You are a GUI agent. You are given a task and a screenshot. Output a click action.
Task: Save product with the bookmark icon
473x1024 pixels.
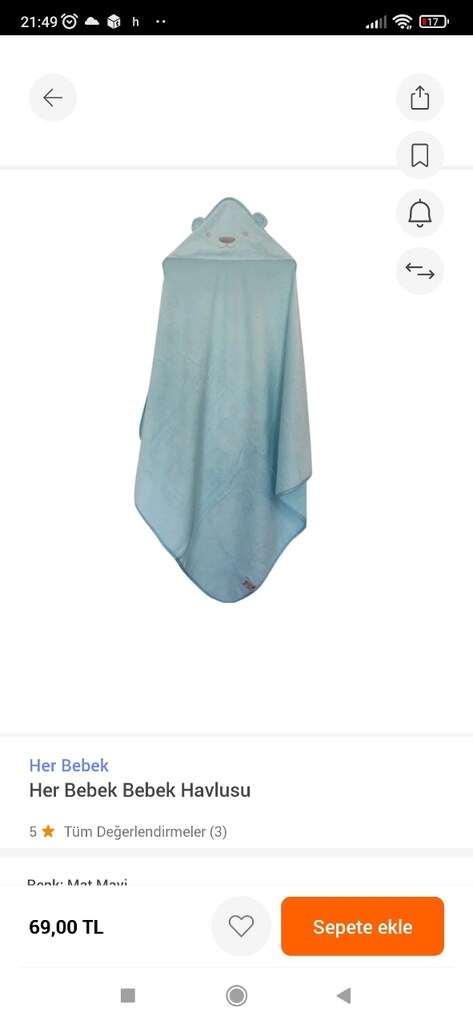420,155
